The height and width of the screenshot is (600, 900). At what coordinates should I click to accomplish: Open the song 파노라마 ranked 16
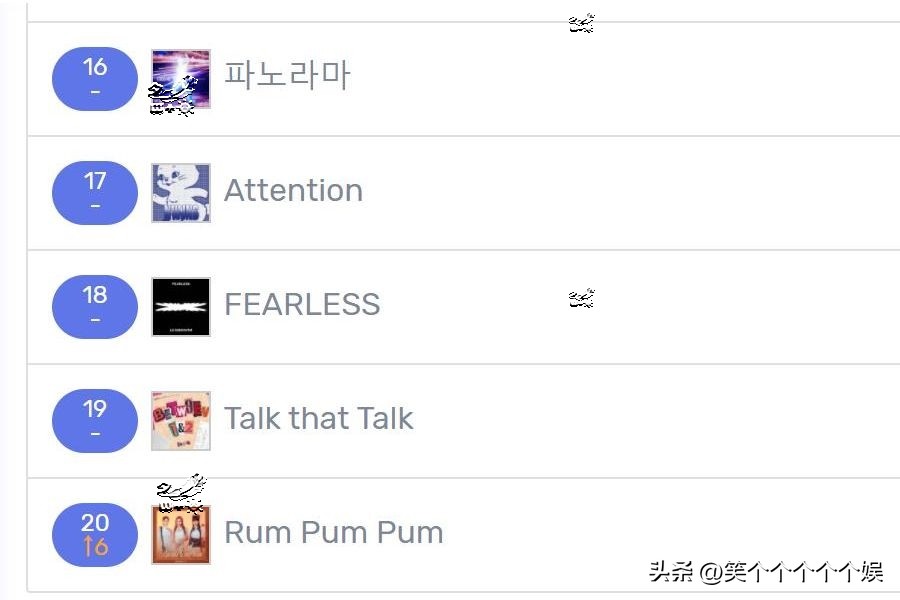(287, 77)
